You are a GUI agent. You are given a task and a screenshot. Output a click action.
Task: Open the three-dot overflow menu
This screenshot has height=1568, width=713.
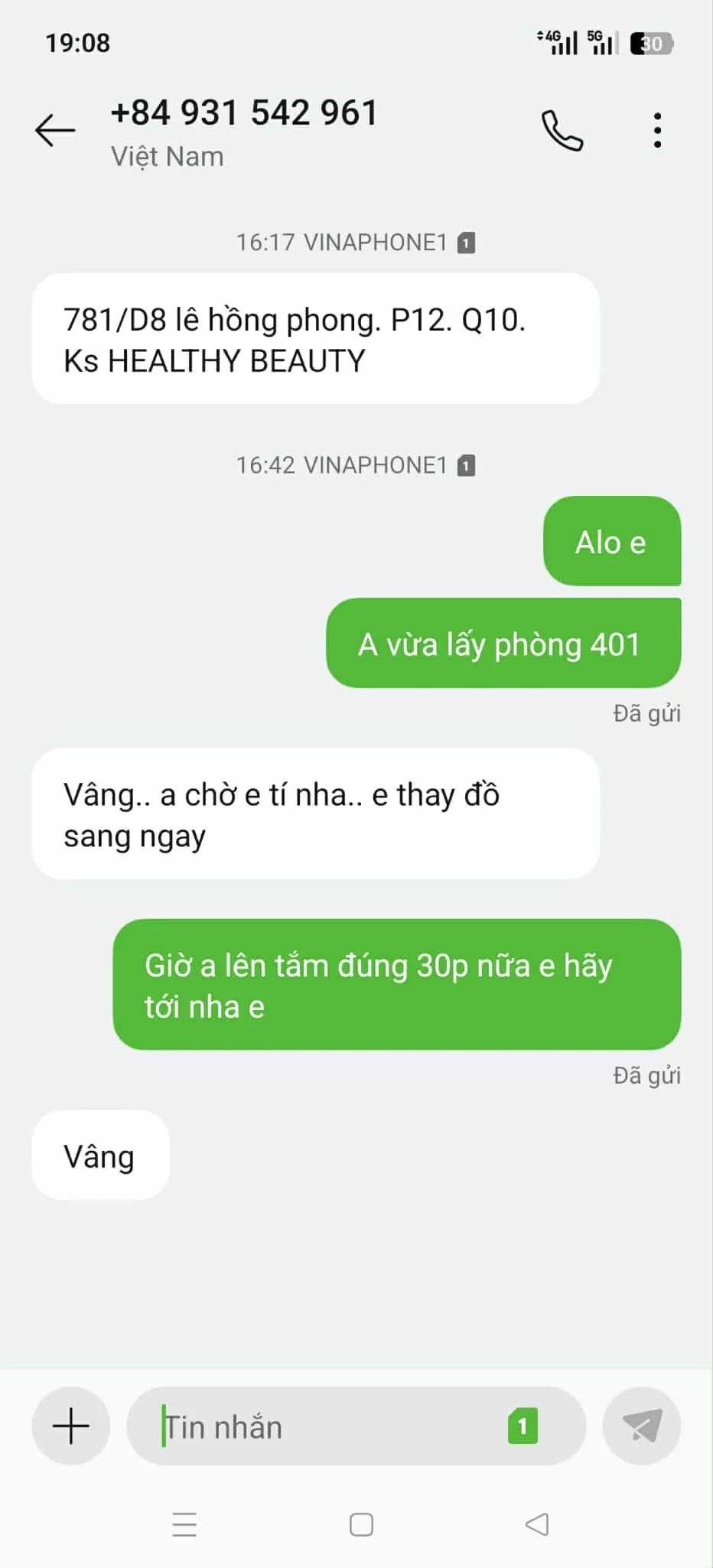pyautogui.click(x=657, y=131)
